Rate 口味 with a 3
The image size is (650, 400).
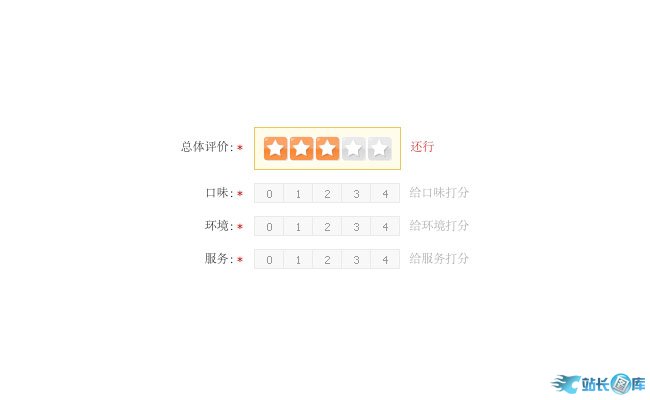356,194
